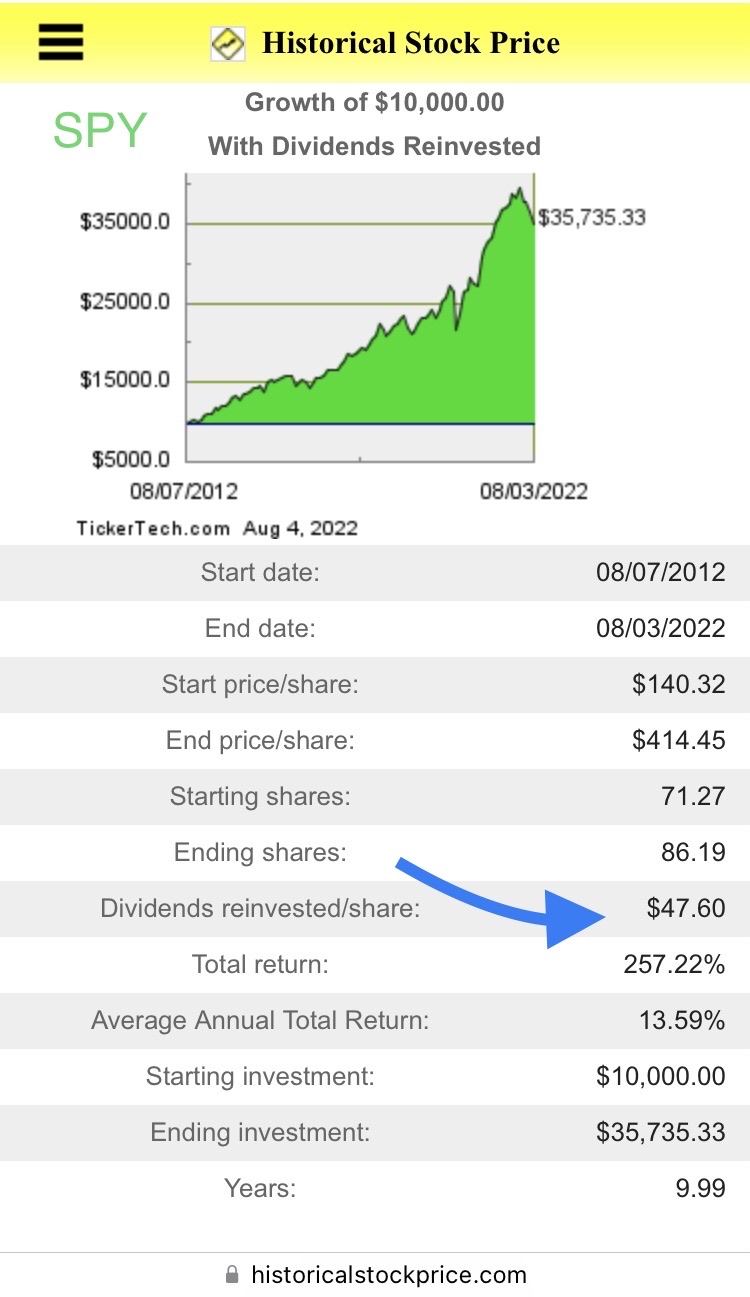This screenshot has width=750, height=1297.
Task: Tap the Historical Stock Price header title
Action: click(x=411, y=43)
